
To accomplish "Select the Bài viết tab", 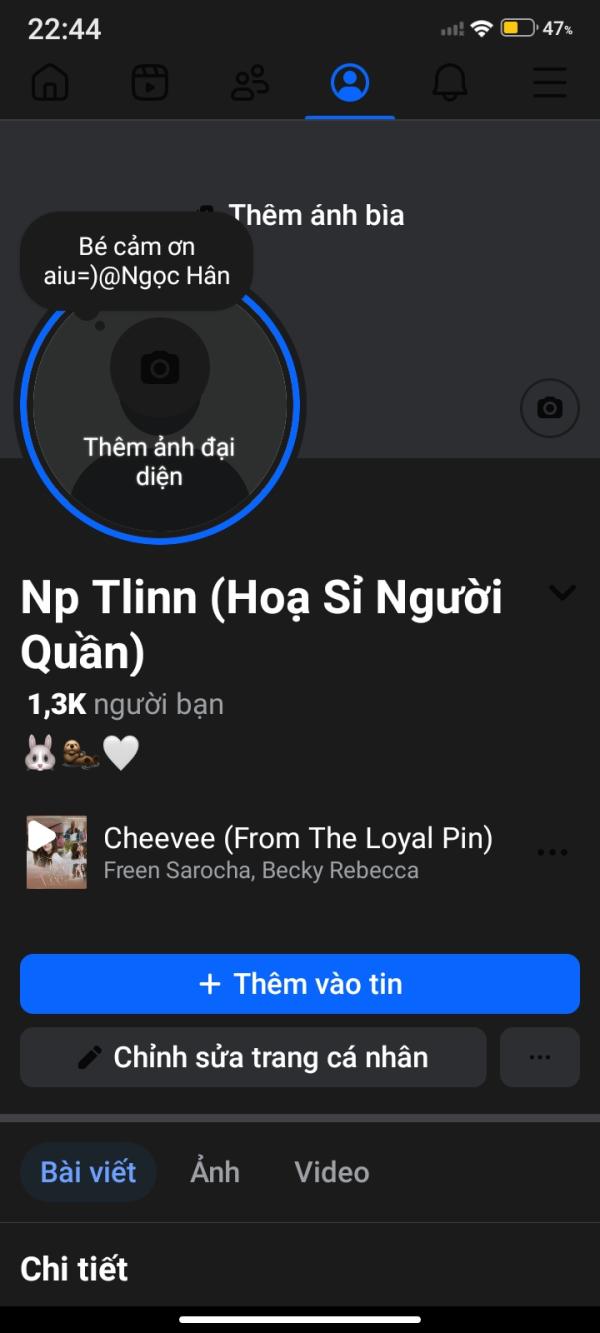I will pyautogui.click(x=88, y=1172).
